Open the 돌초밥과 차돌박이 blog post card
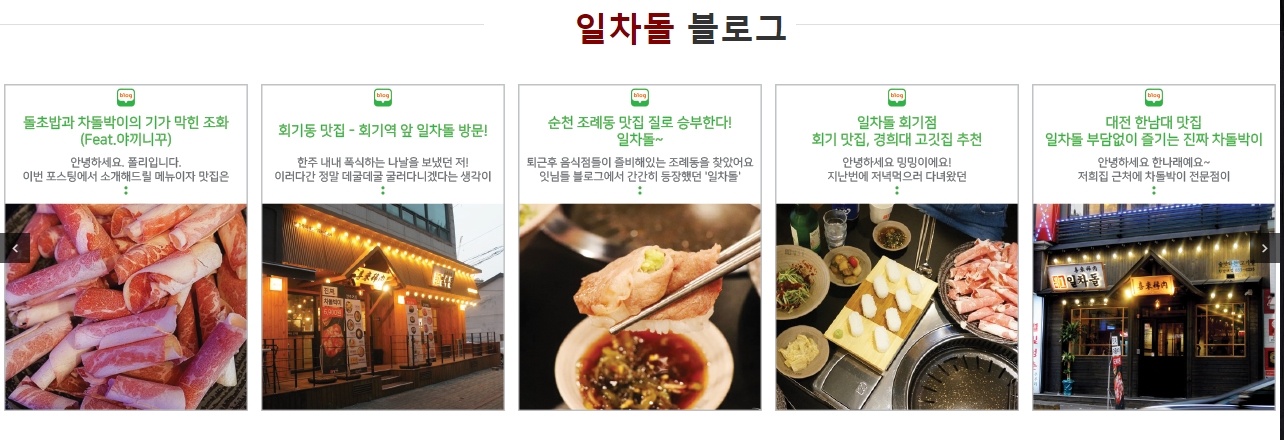Image resolution: width=1284 pixels, height=440 pixels. coord(126,130)
